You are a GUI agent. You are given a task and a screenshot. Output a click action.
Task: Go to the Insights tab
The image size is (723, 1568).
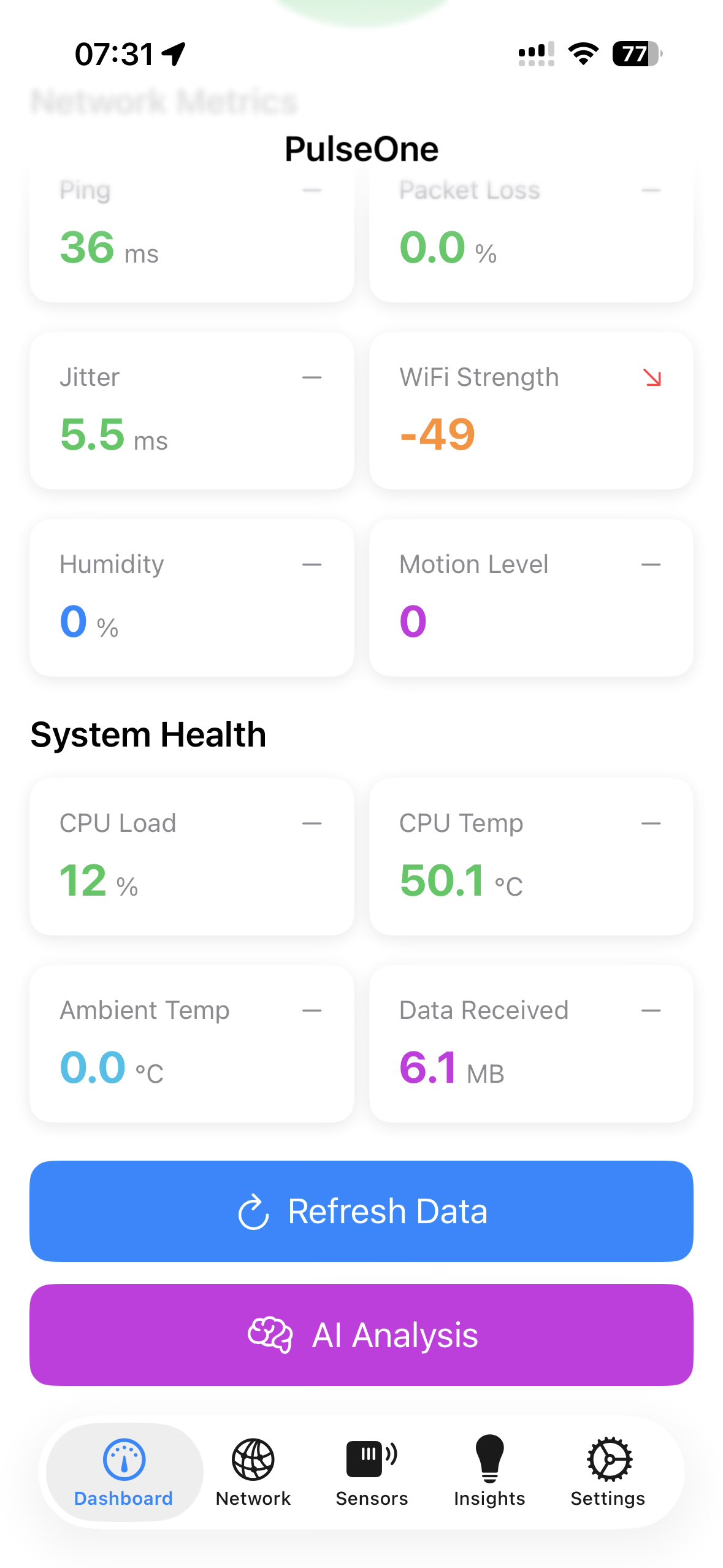[489, 1472]
